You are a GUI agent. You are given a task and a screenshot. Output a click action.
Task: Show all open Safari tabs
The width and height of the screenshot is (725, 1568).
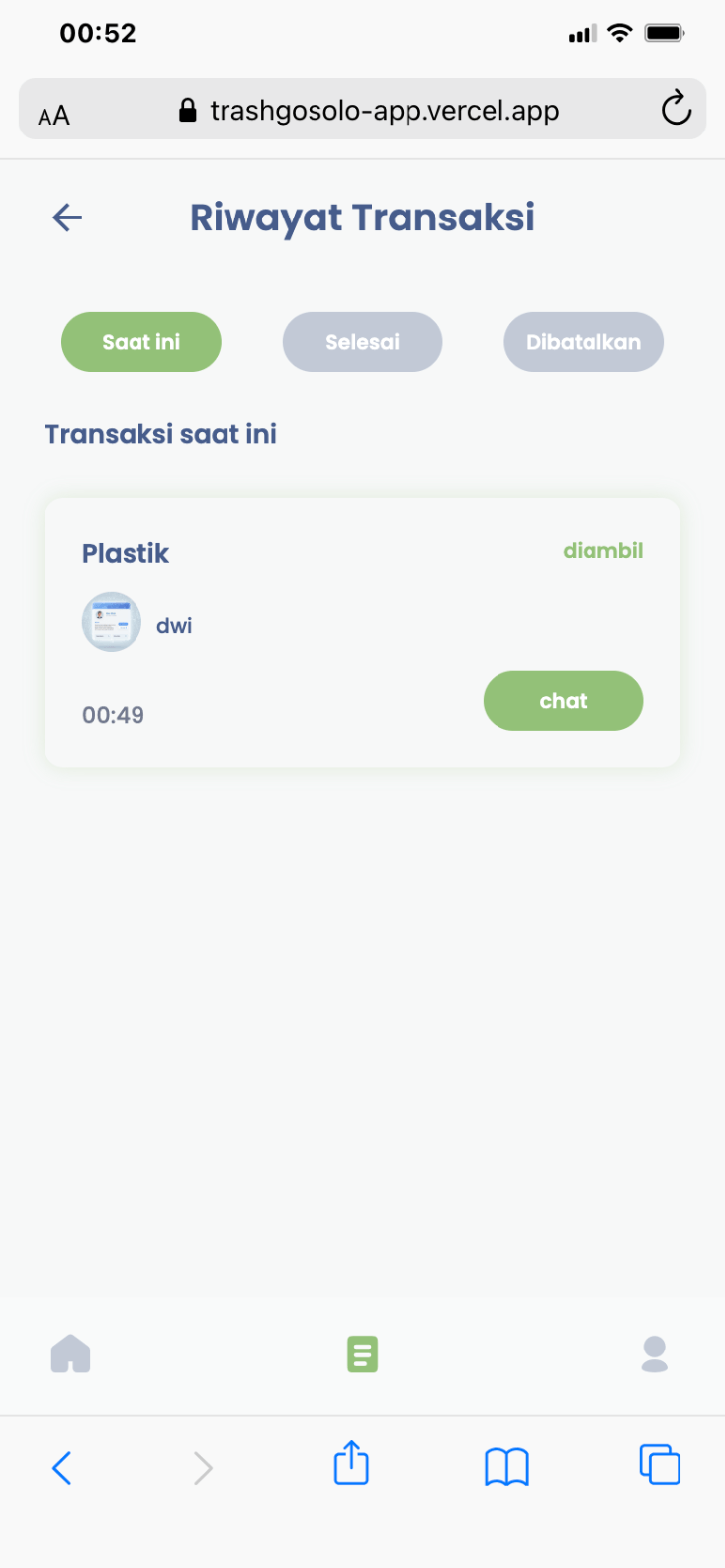click(660, 1465)
